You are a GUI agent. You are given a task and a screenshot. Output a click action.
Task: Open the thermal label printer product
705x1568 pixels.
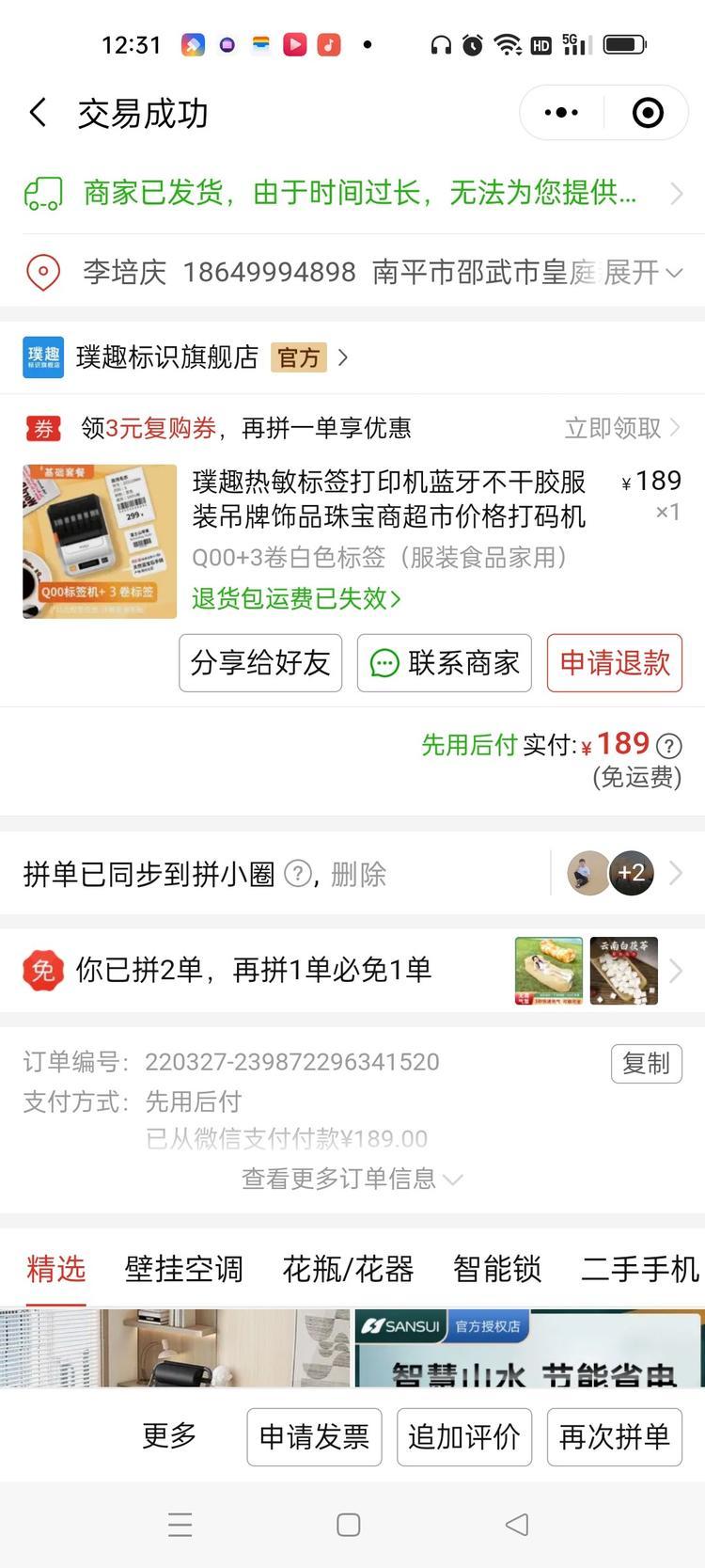pyautogui.click(x=388, y=499)
